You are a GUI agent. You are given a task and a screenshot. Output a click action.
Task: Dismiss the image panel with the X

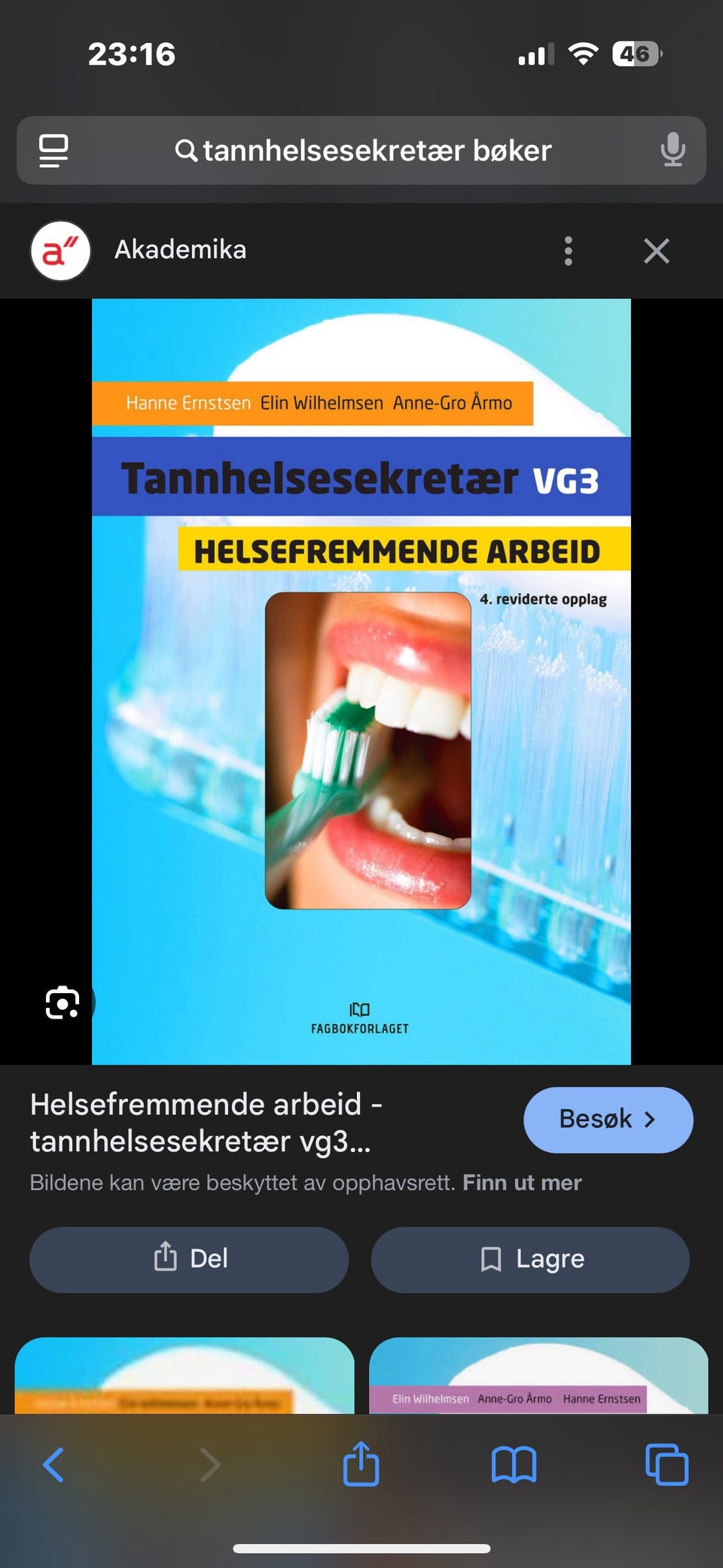[656, 250]
